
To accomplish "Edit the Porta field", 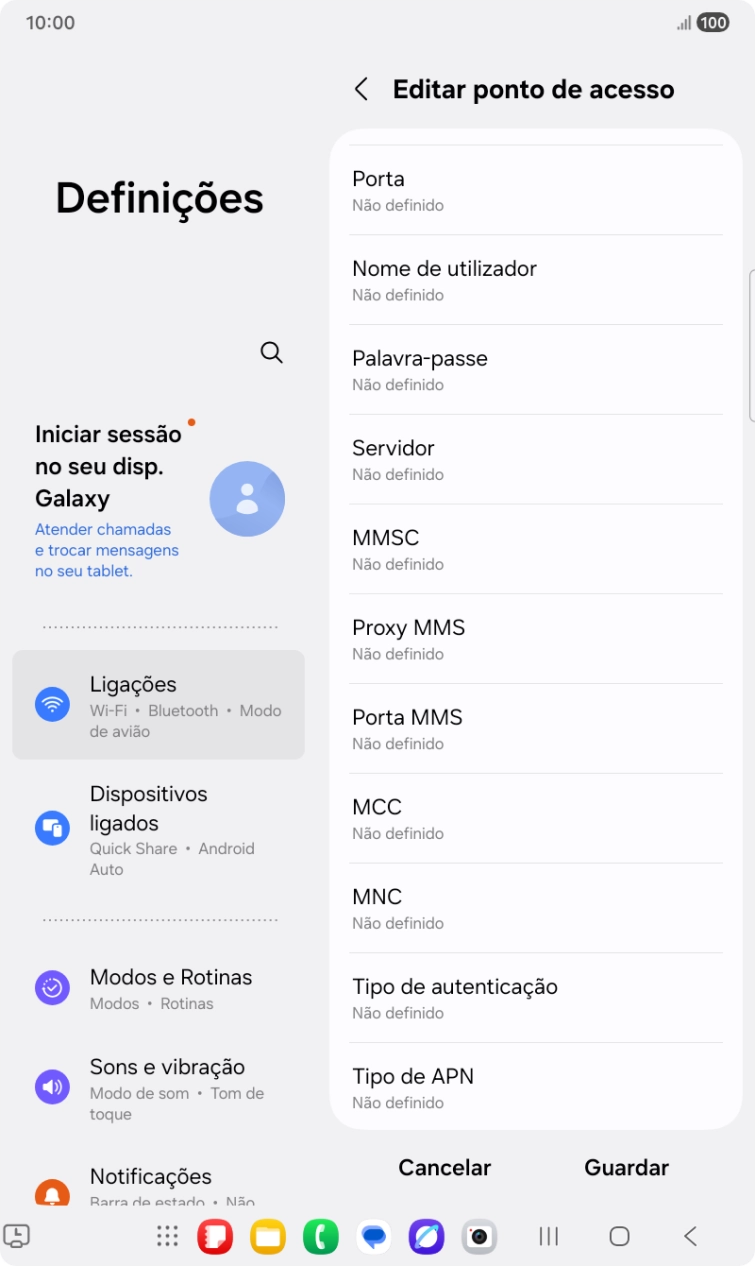I will pyautogui.click(x=535, y=190).
